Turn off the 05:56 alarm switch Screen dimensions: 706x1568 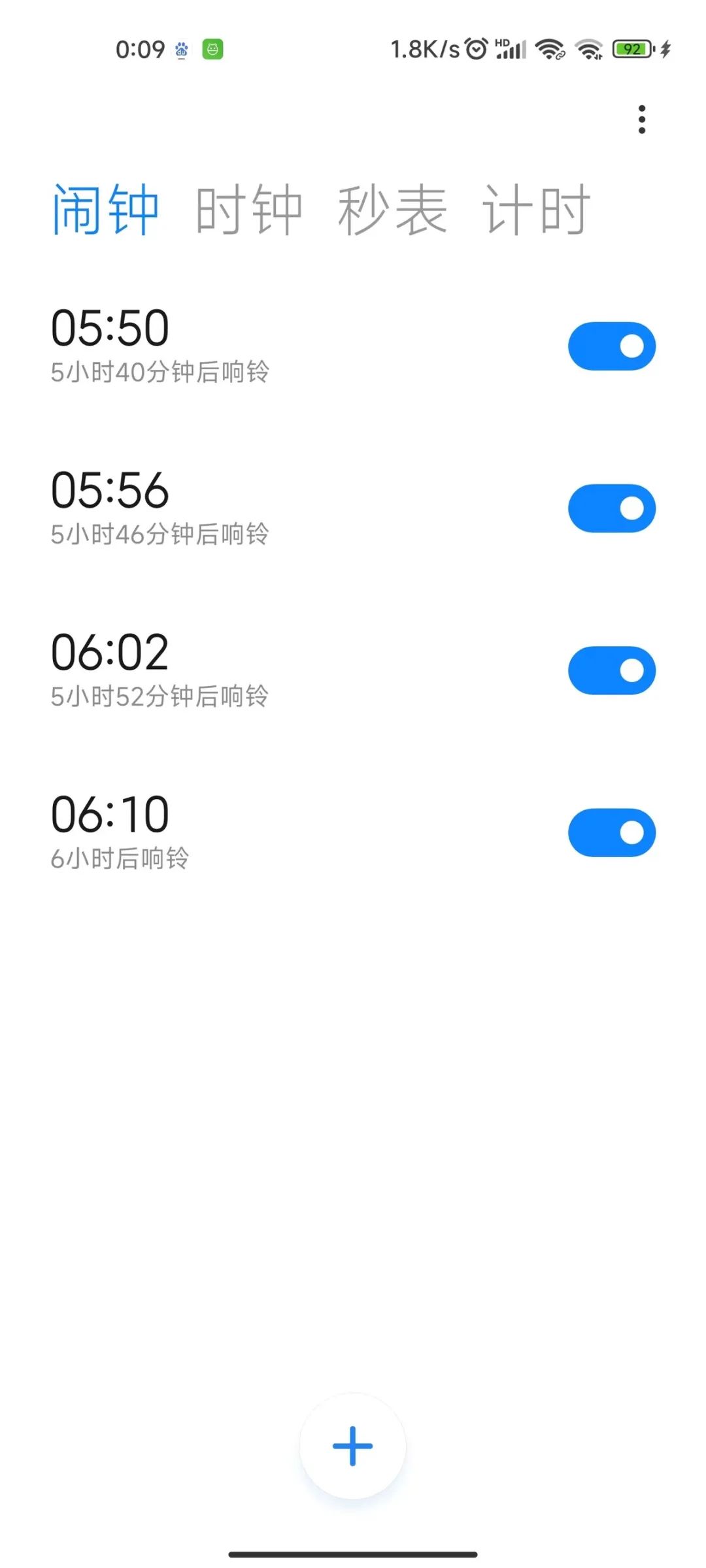click(611, 508)
